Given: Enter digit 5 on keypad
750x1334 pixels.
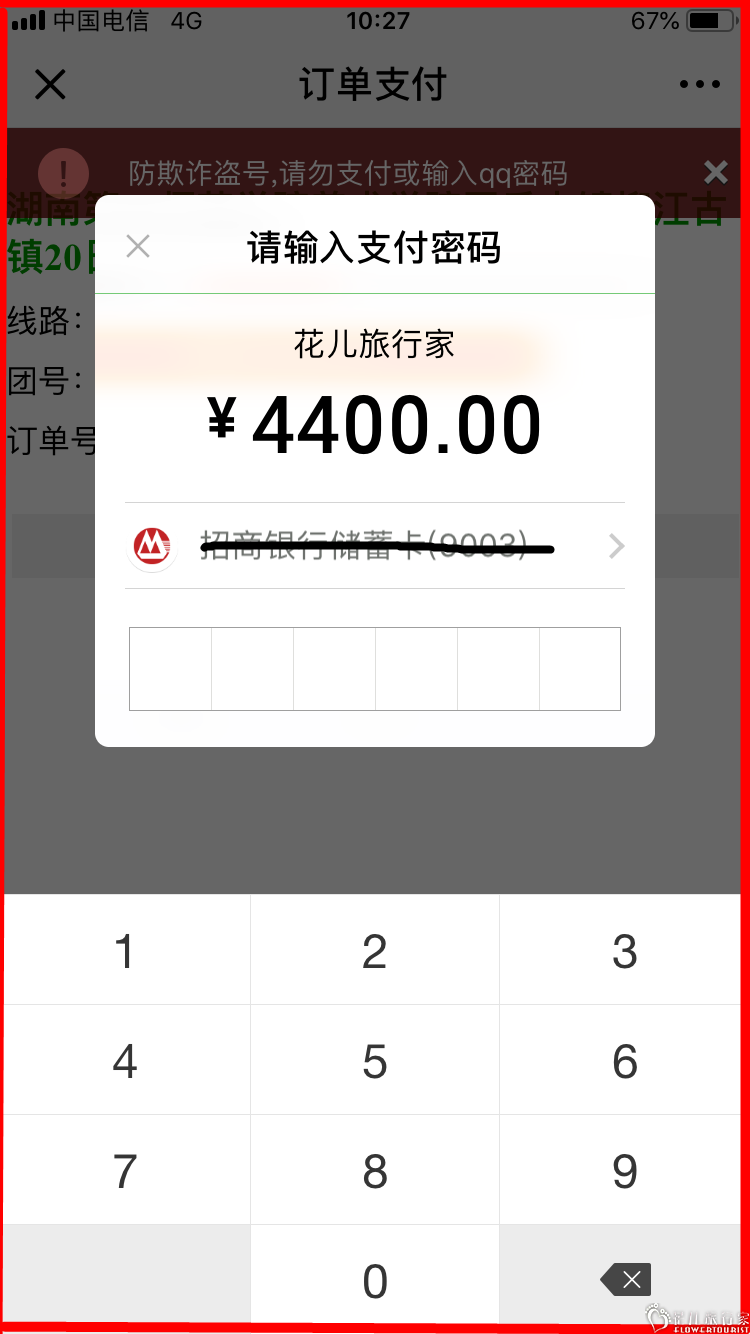Looking at the screenshot, I should 375,1061.
